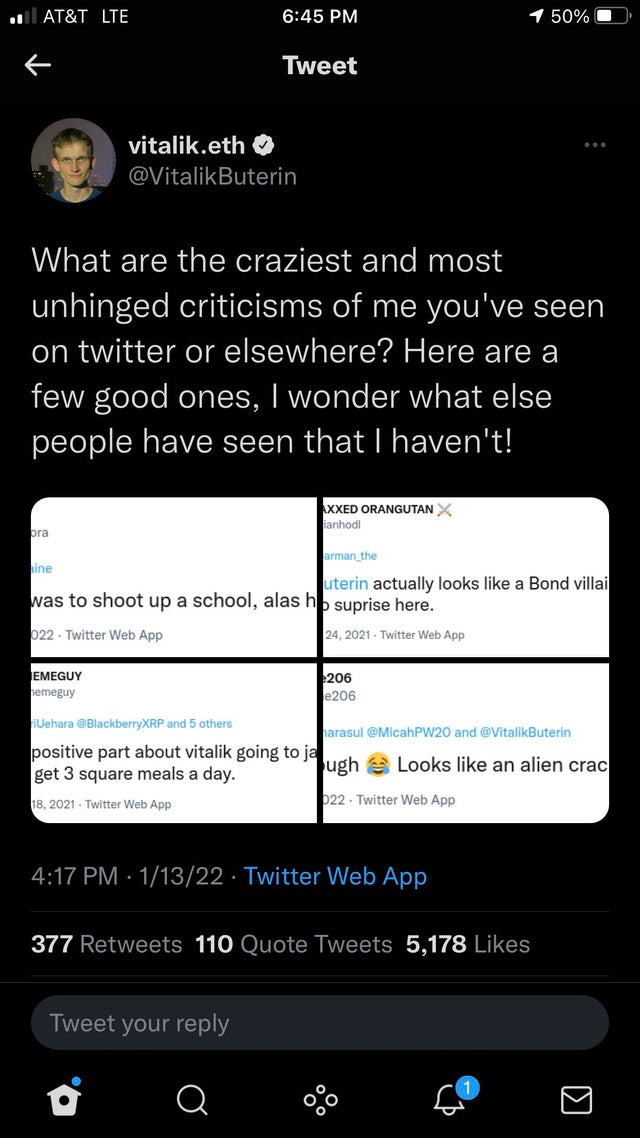Open the 'Bond villain' screenshot image
Viewport: 640px width, 1138px height.
pyautogui.click(x=466, y=576)
